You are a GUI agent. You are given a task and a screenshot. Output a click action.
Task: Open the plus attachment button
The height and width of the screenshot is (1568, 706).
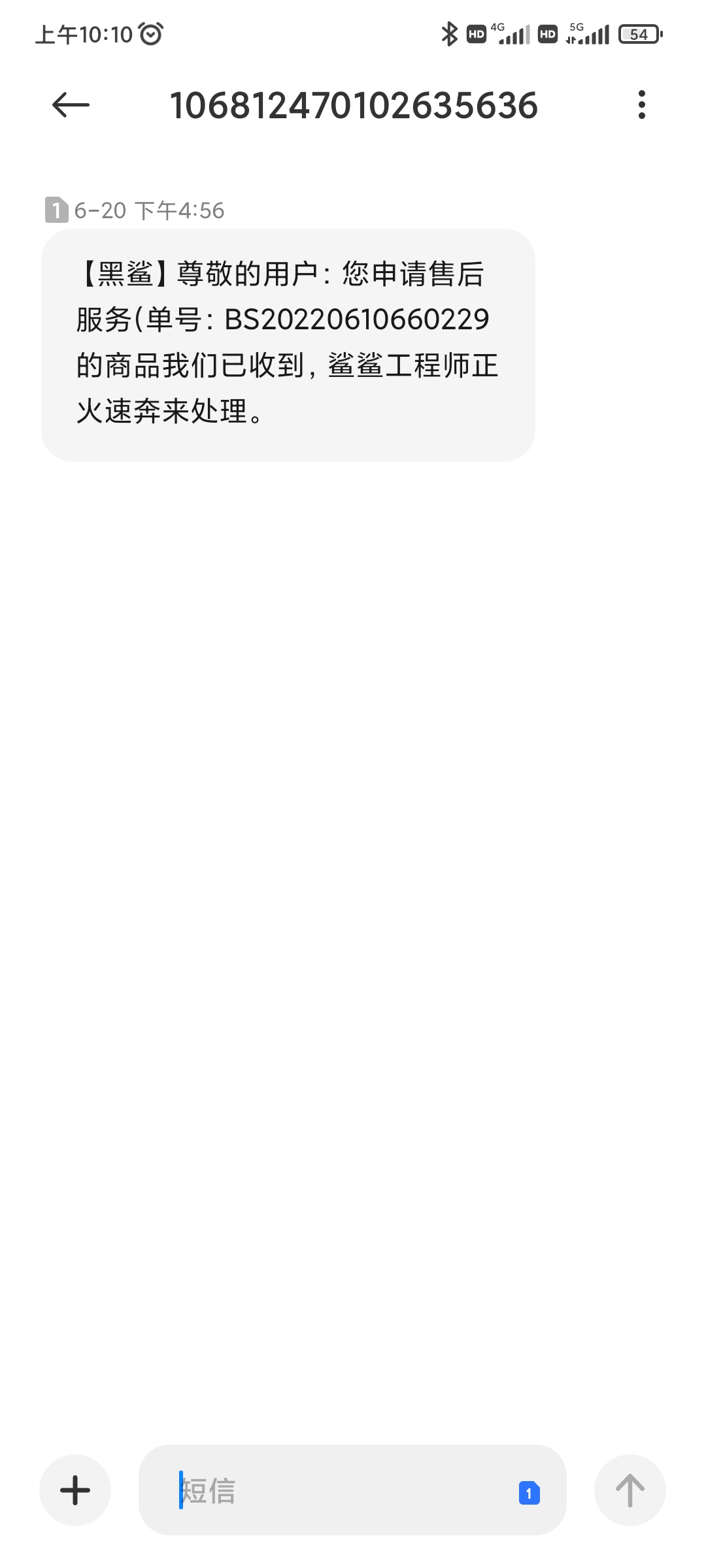75,1490
